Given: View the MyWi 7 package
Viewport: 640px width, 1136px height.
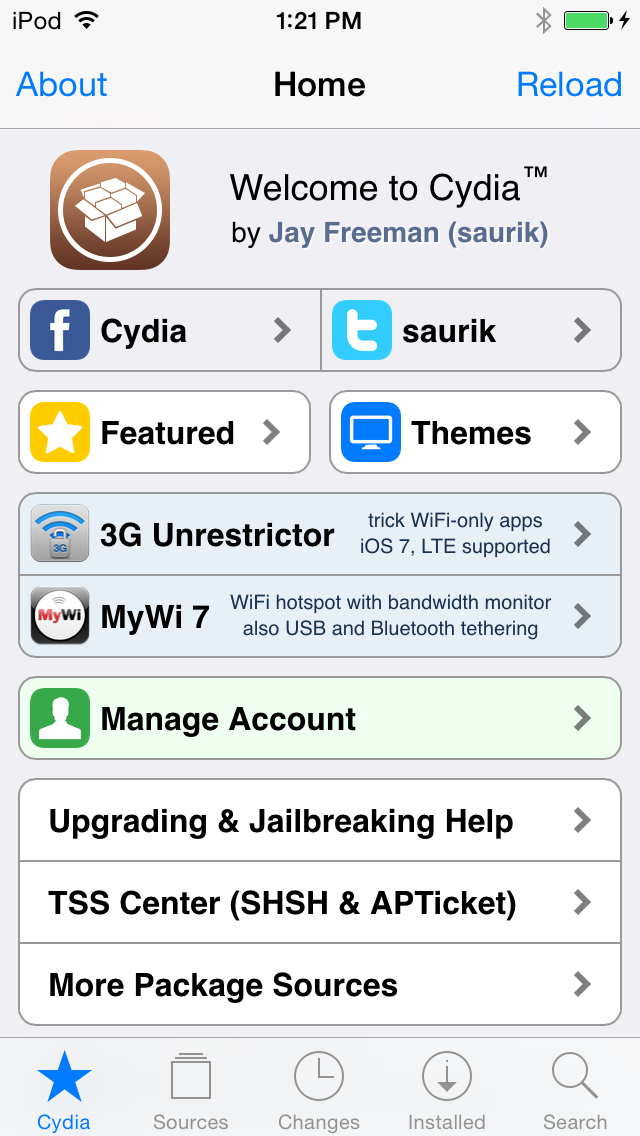Looking at the screenshot, I should coord(320,616).
